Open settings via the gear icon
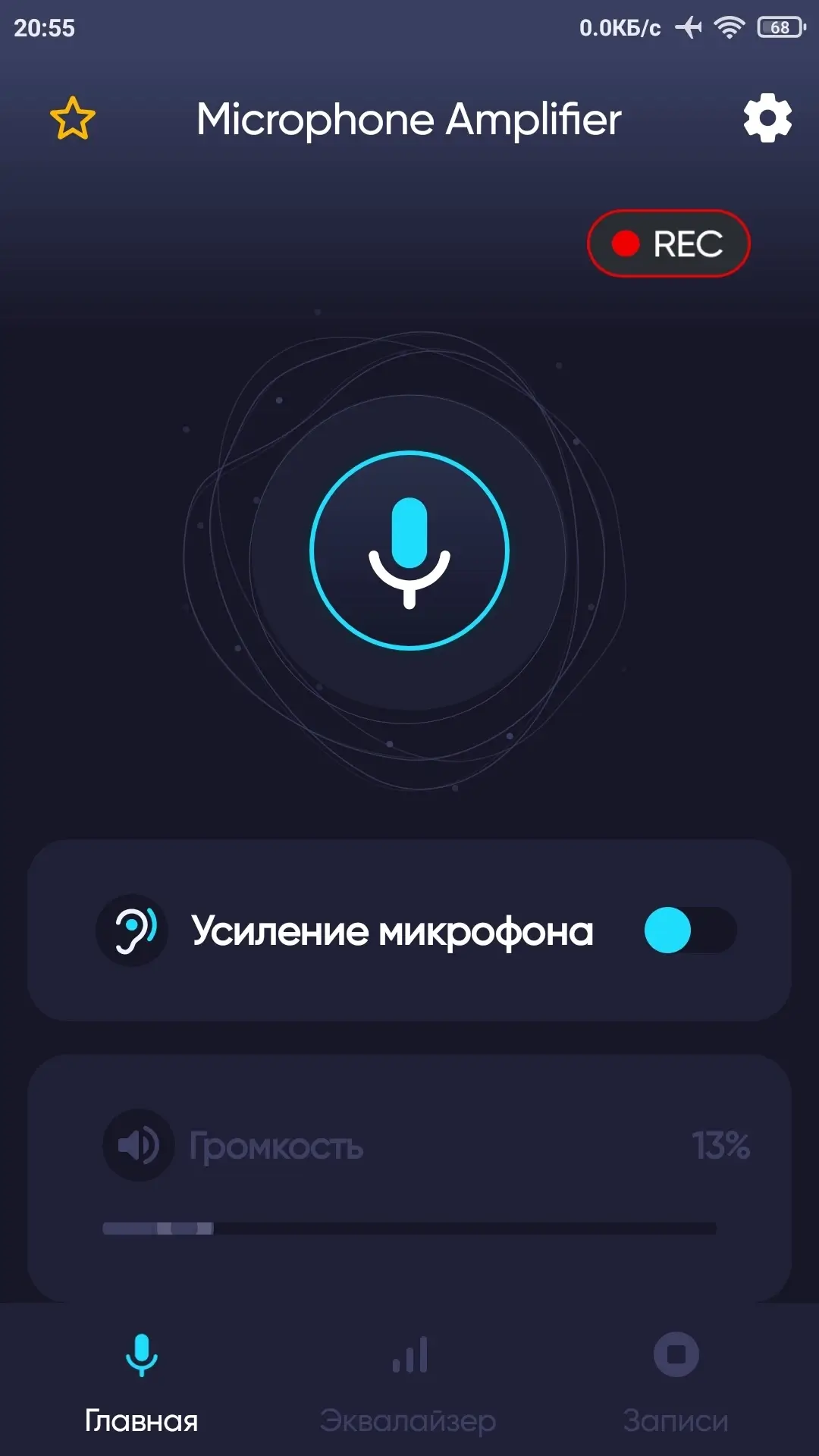The image size is (819, 1456). [x=767, y=118]
